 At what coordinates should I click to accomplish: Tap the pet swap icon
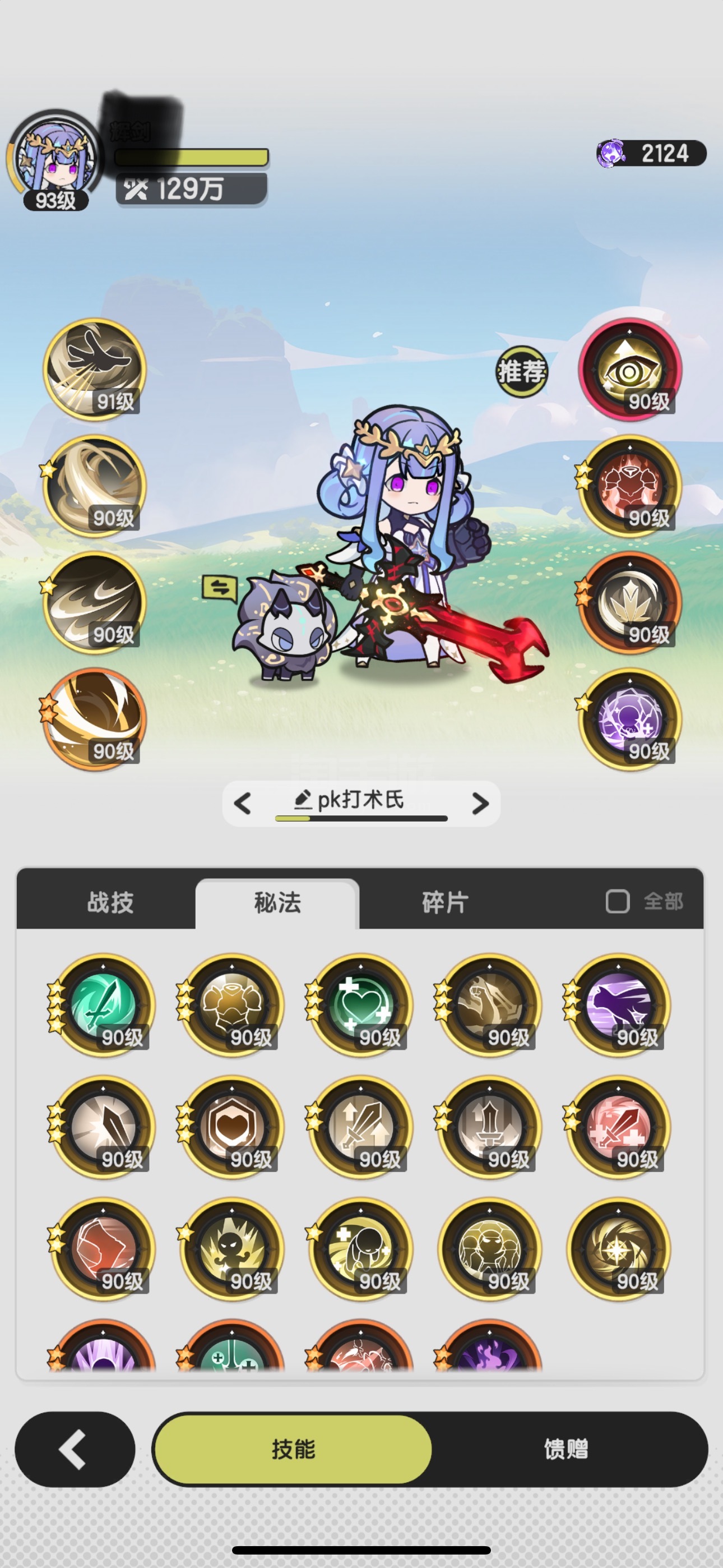pos(220,588)
